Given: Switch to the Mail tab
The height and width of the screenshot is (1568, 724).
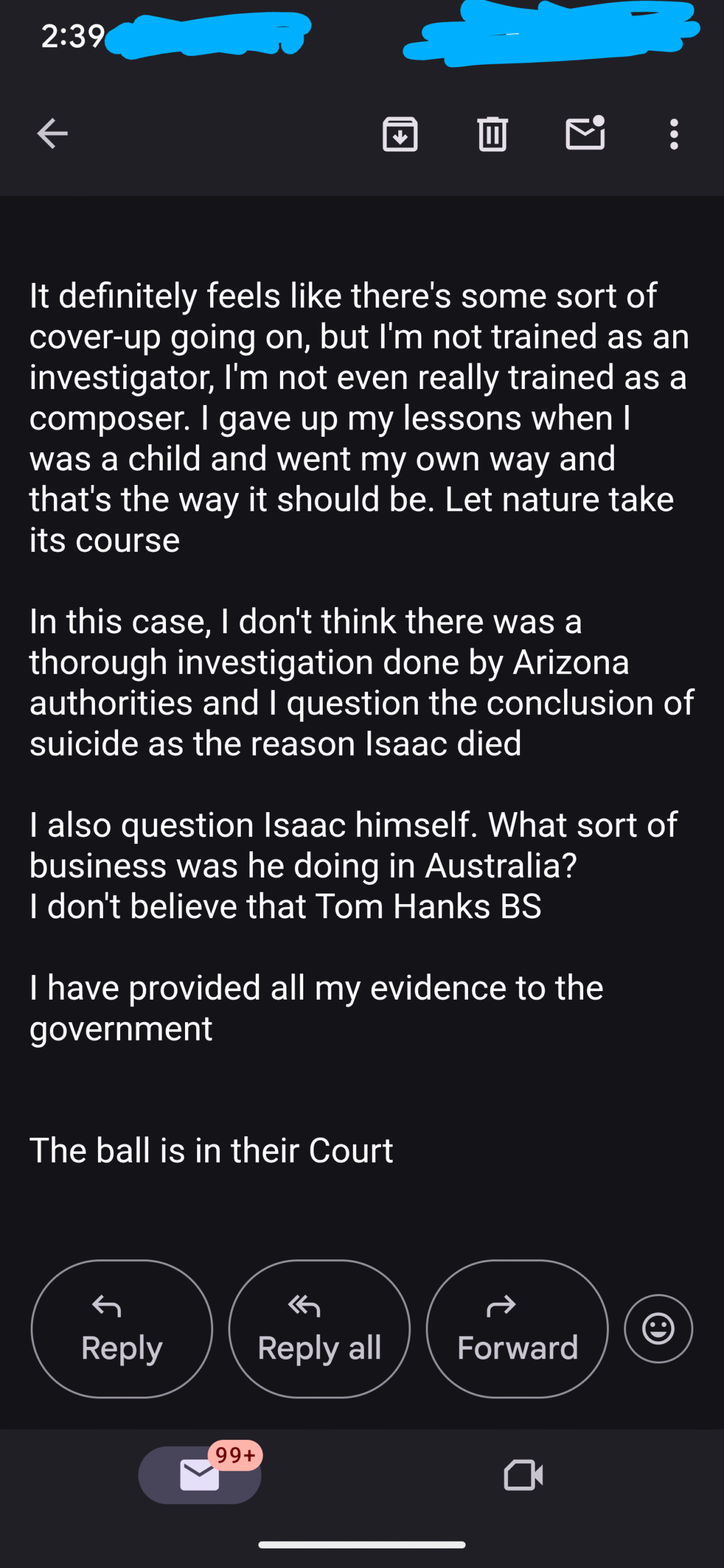Looking at the screenshot, I should tap(200, 1474).
